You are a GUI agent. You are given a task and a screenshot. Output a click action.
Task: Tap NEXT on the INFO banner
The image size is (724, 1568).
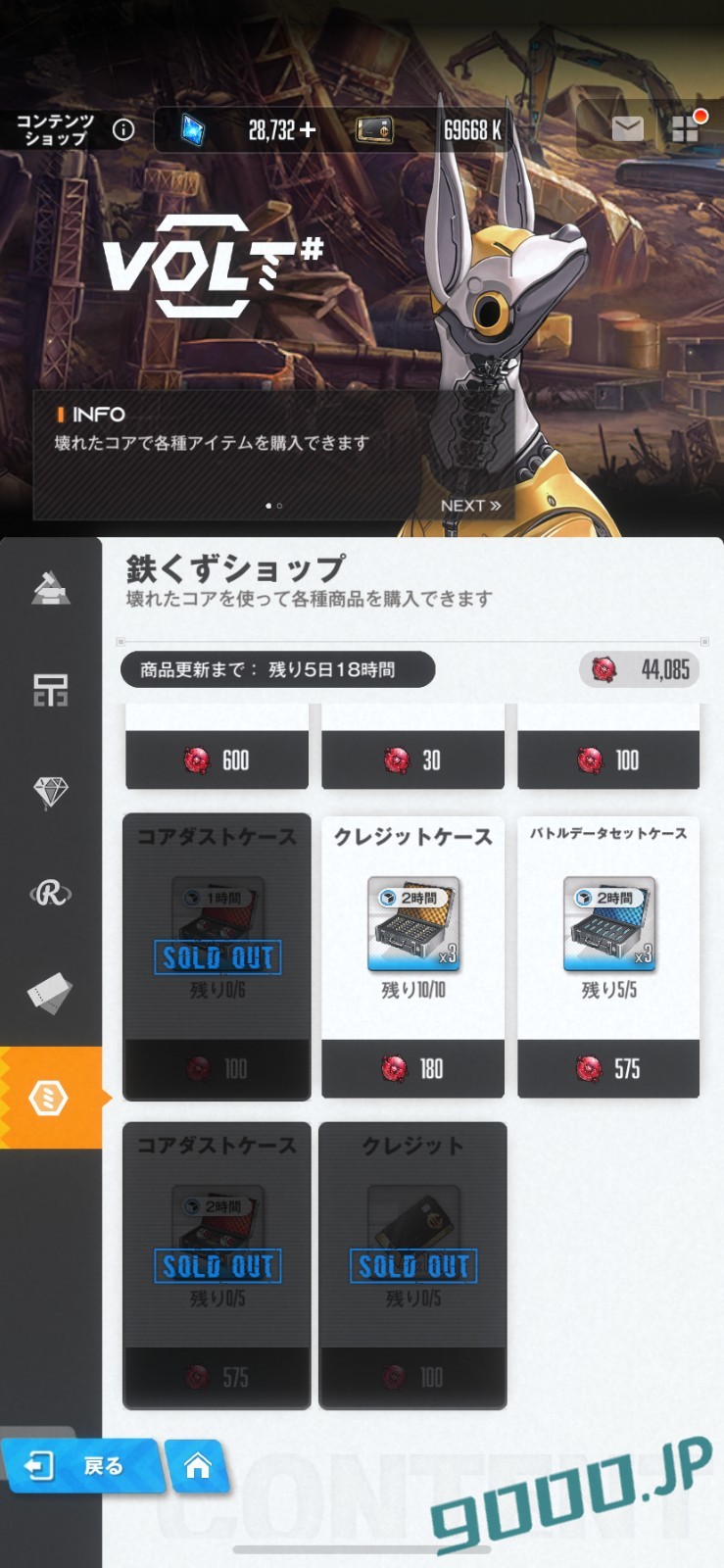(x=470, y=506)
